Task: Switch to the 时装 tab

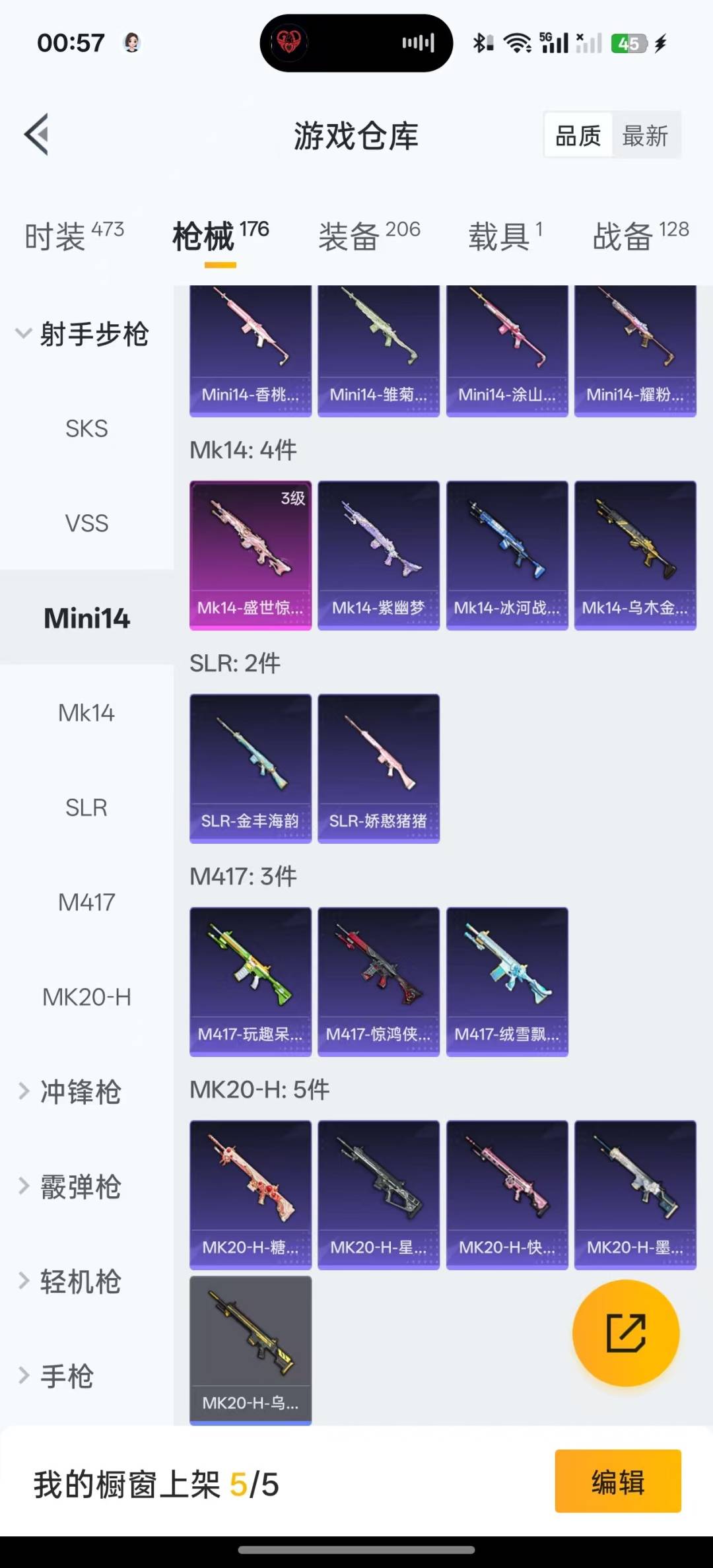Action: click(x=75, y=236)
